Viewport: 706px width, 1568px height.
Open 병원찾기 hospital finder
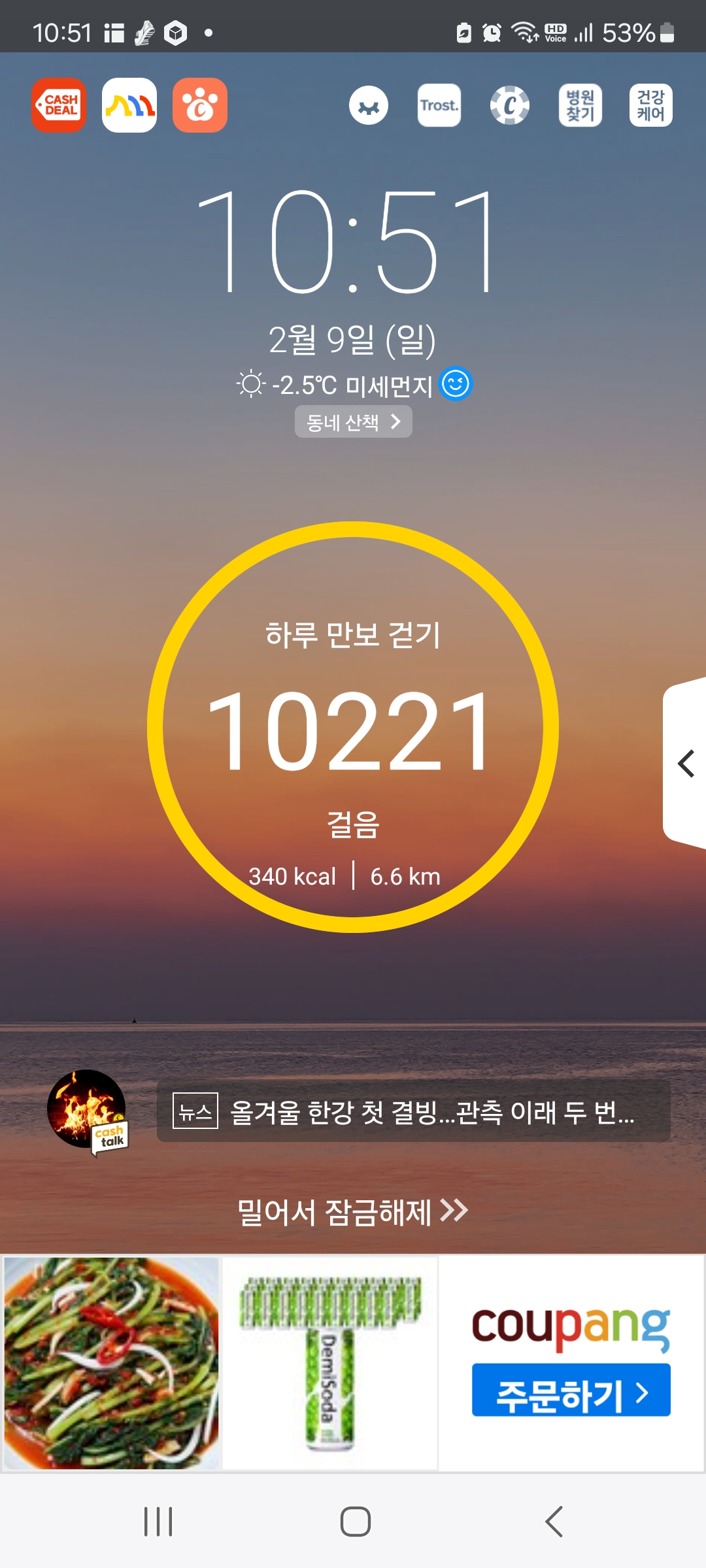(x=580, y=105)
